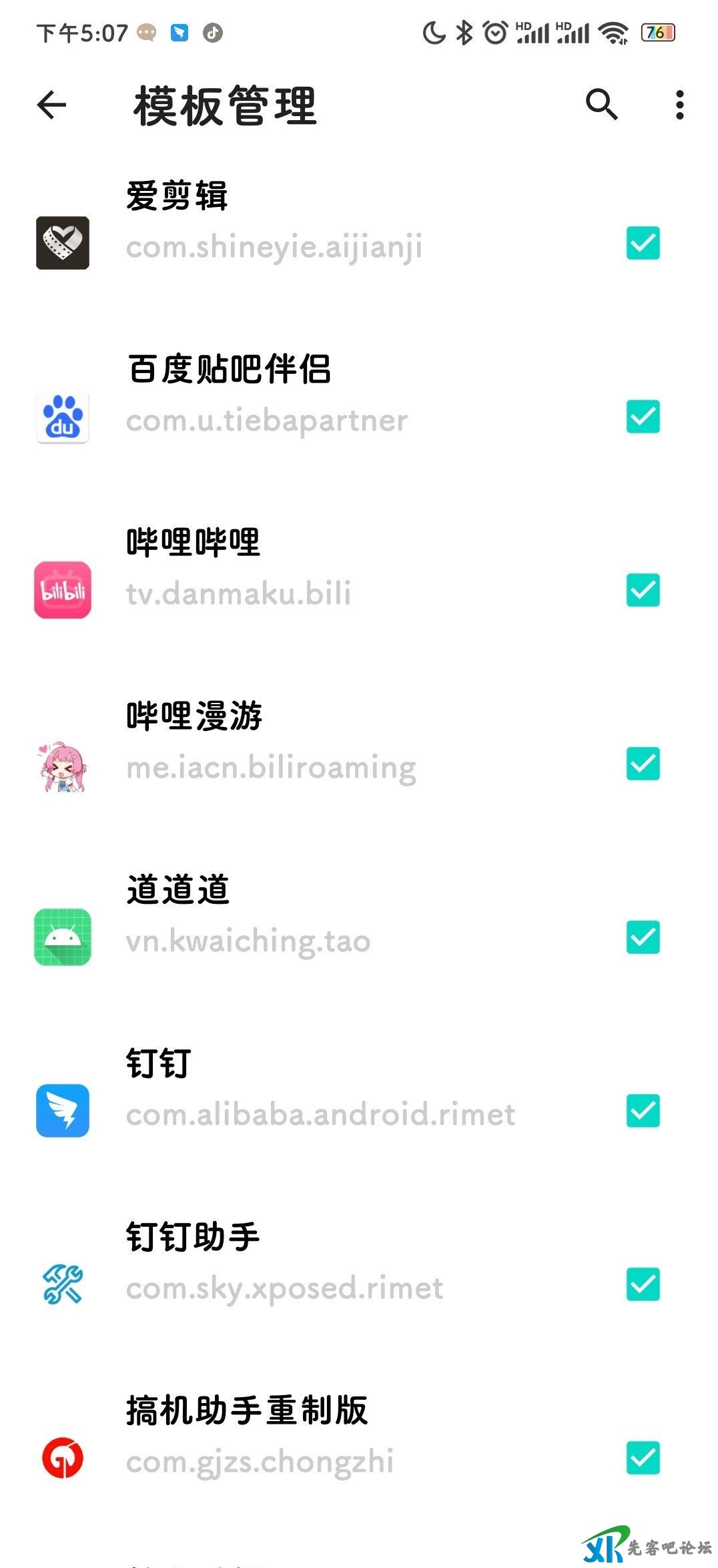Image resolution: width=718 pixels, height=1568 pixels.
Task: Open search in template management
Action: (601, 105)
